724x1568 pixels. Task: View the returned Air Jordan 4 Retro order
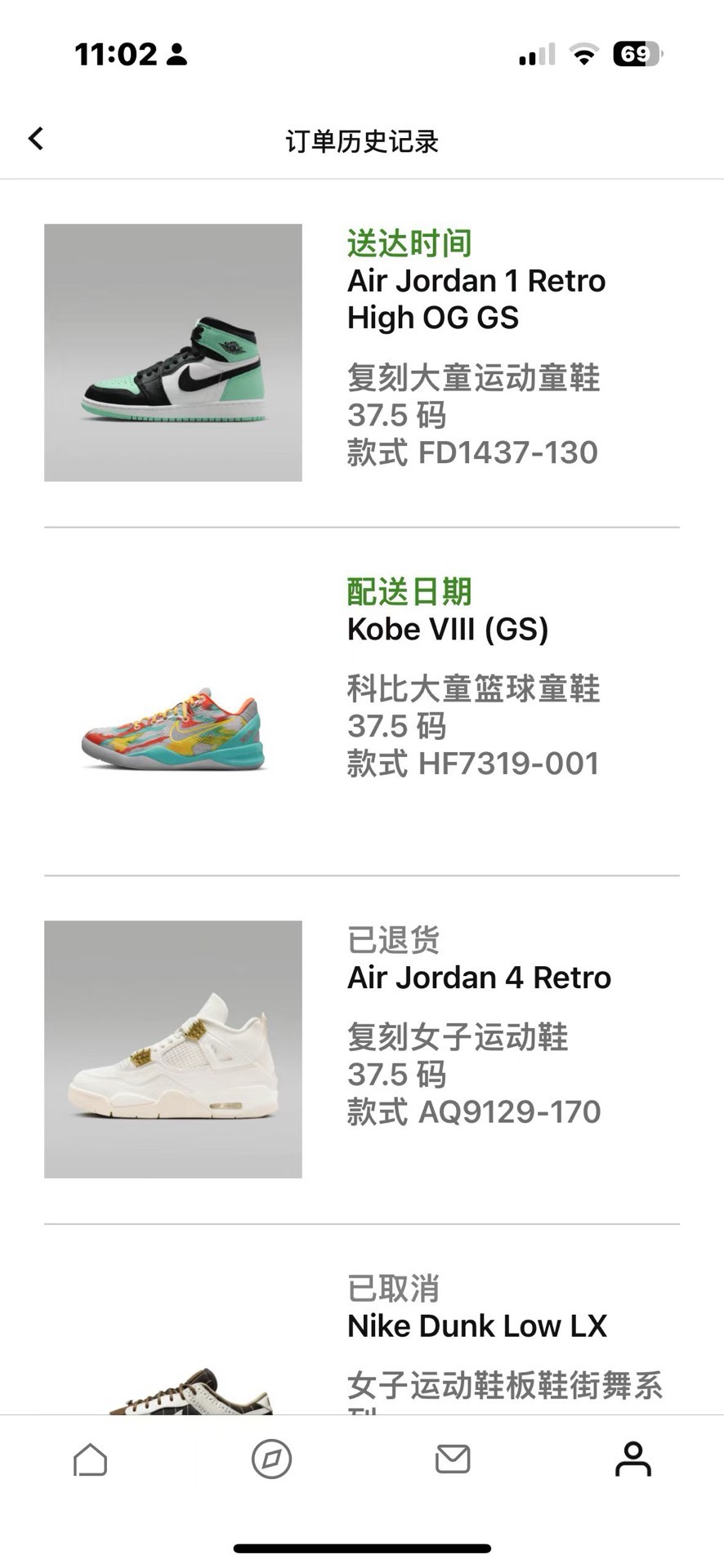479,977
